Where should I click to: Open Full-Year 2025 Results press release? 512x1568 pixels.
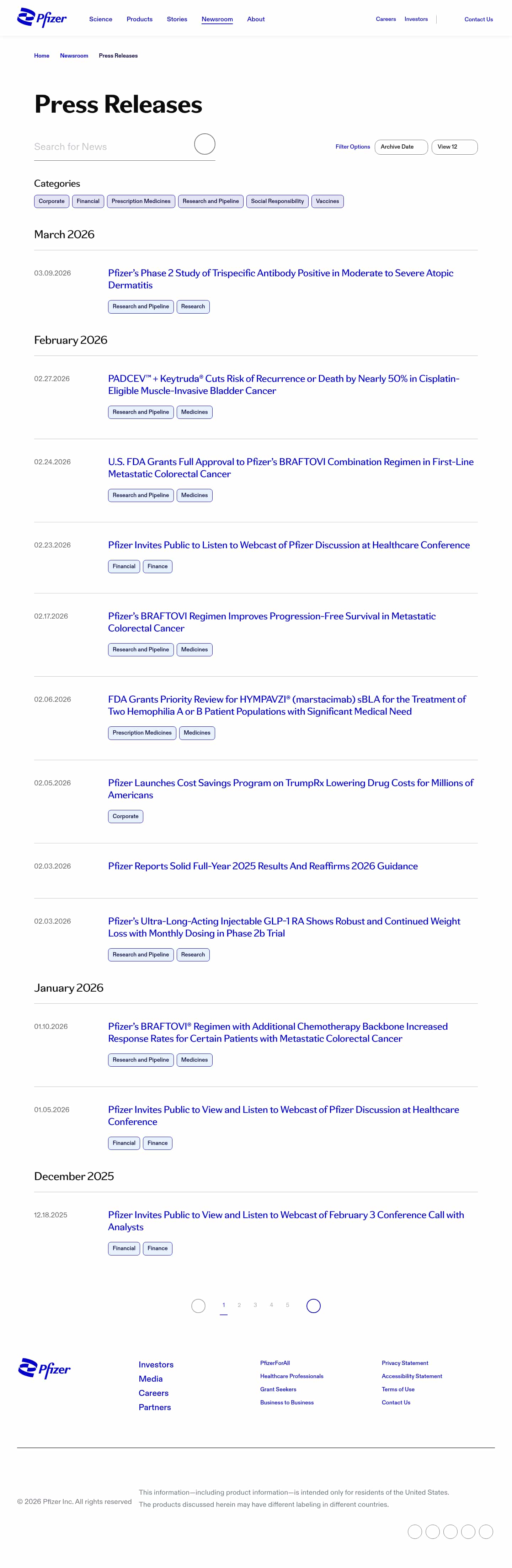click(x=262, y=865)
